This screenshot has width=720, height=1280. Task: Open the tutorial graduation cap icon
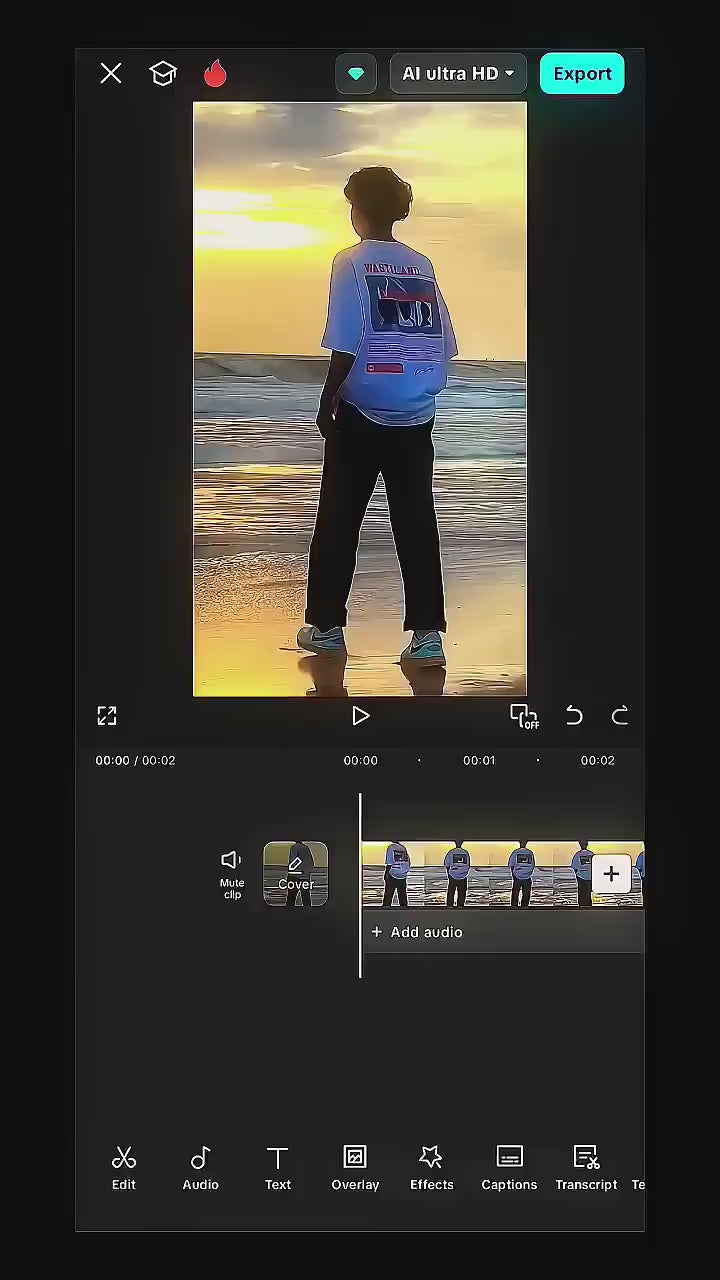tap(163, 73)
